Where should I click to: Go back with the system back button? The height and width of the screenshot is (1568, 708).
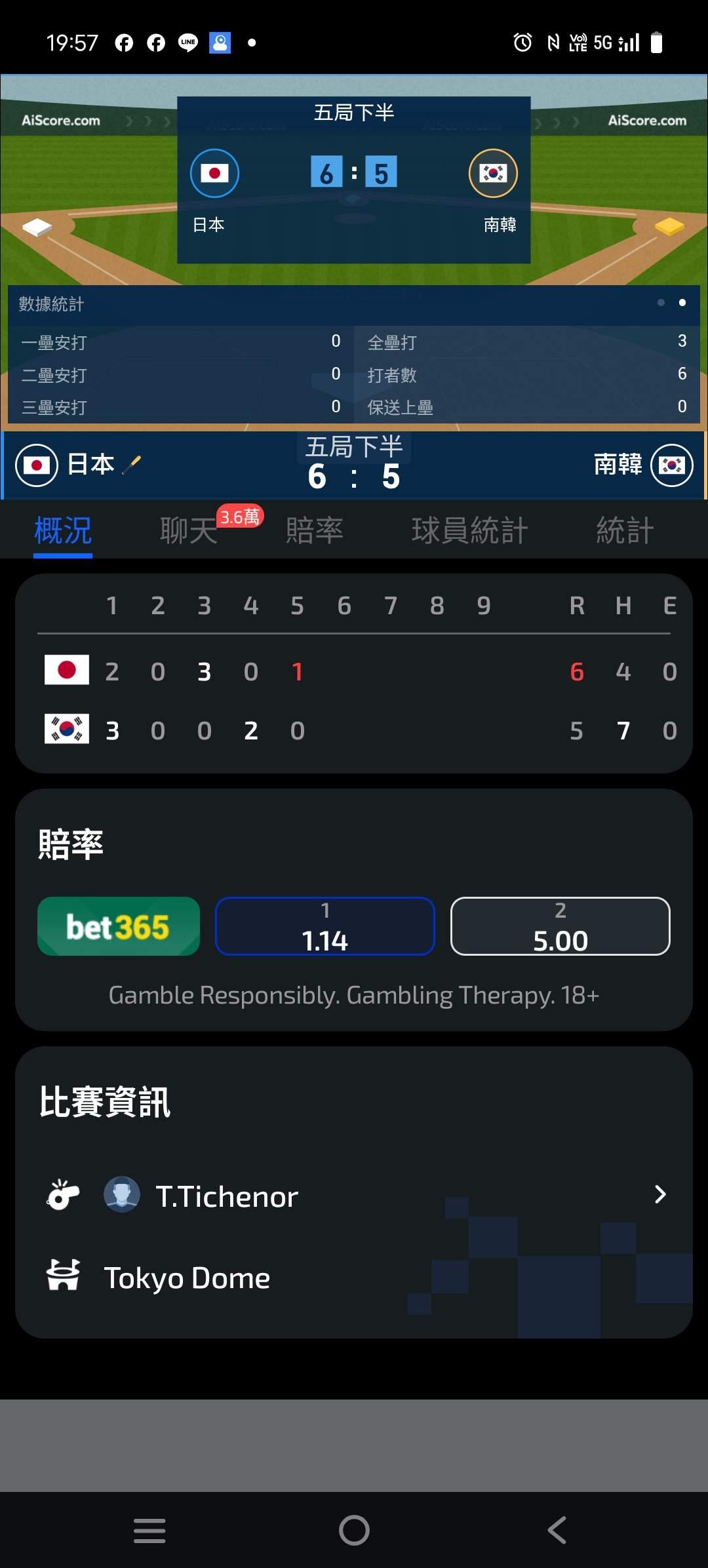click(557, 1531)
